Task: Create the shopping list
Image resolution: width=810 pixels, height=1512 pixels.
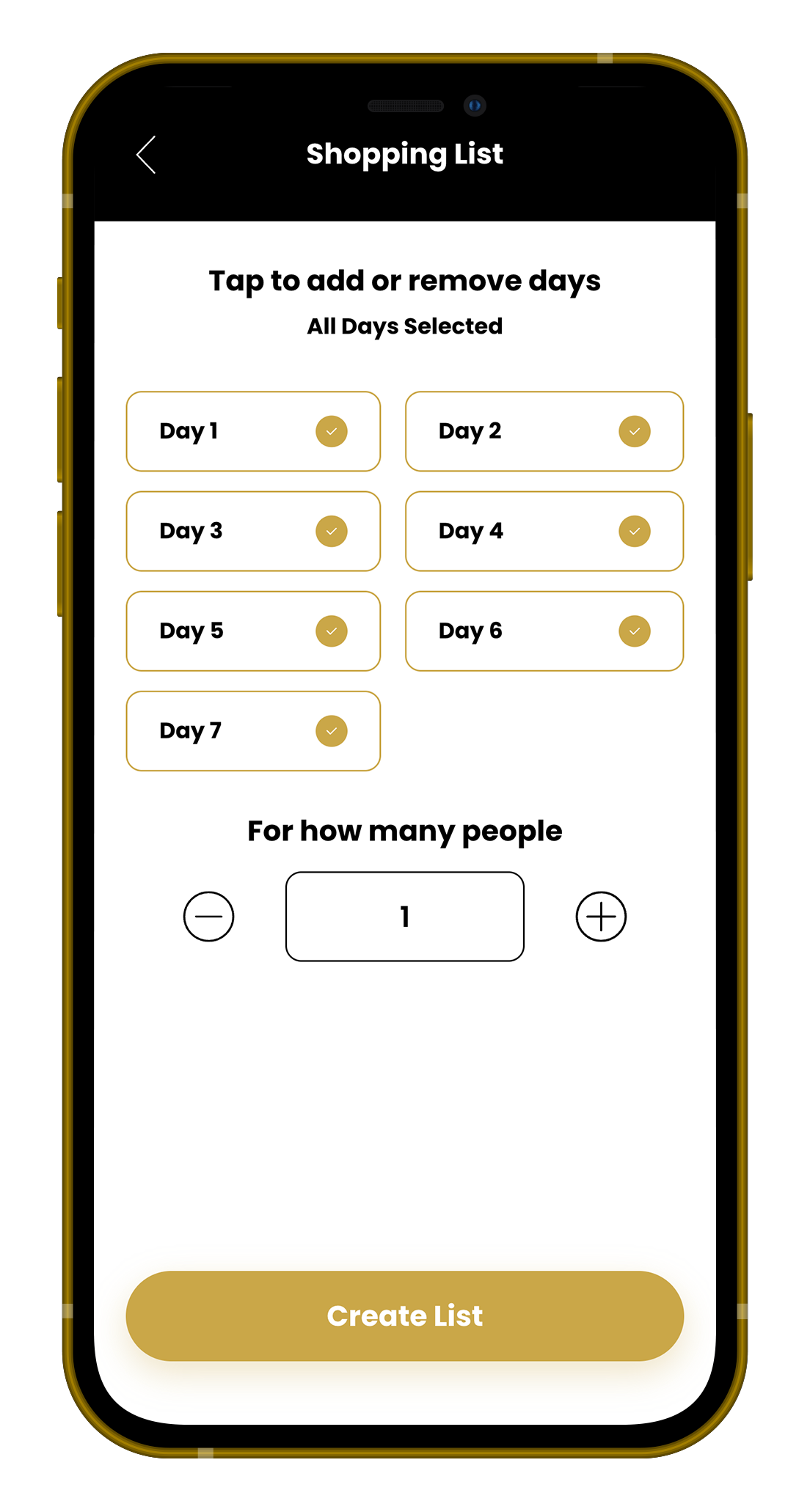Action: (404, 1316)
